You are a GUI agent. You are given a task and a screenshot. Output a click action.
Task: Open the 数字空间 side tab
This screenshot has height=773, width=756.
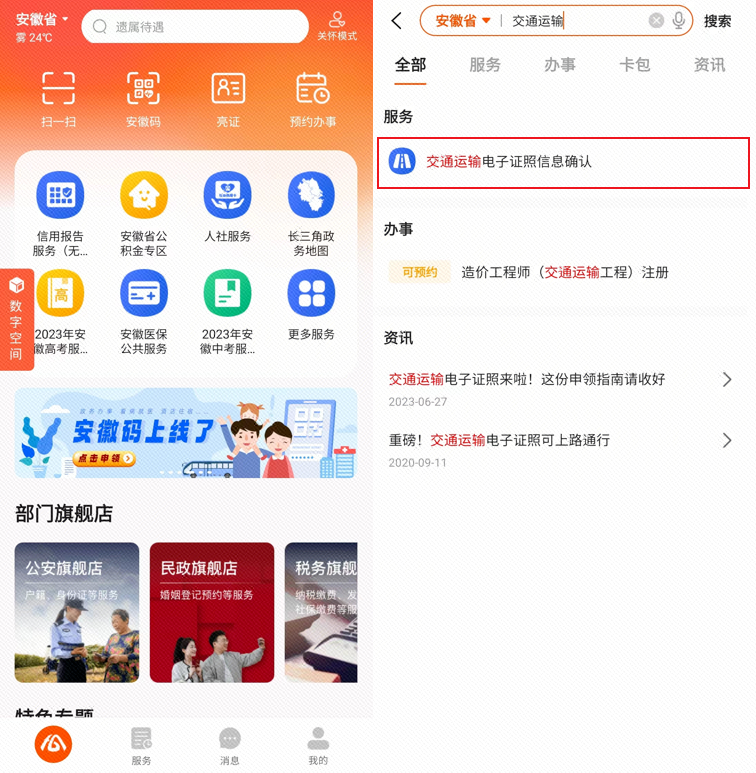pyautogui.click(x=16, y=319)
